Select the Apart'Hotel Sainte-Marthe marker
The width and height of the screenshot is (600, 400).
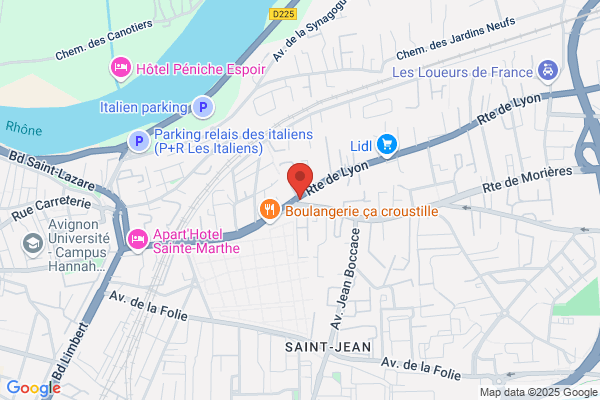point(137,240)
